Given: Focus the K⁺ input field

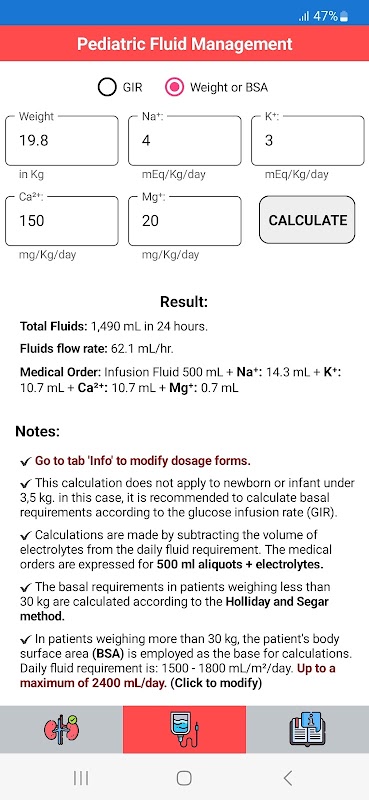Looking at the screenshot, I should (308, 141).
